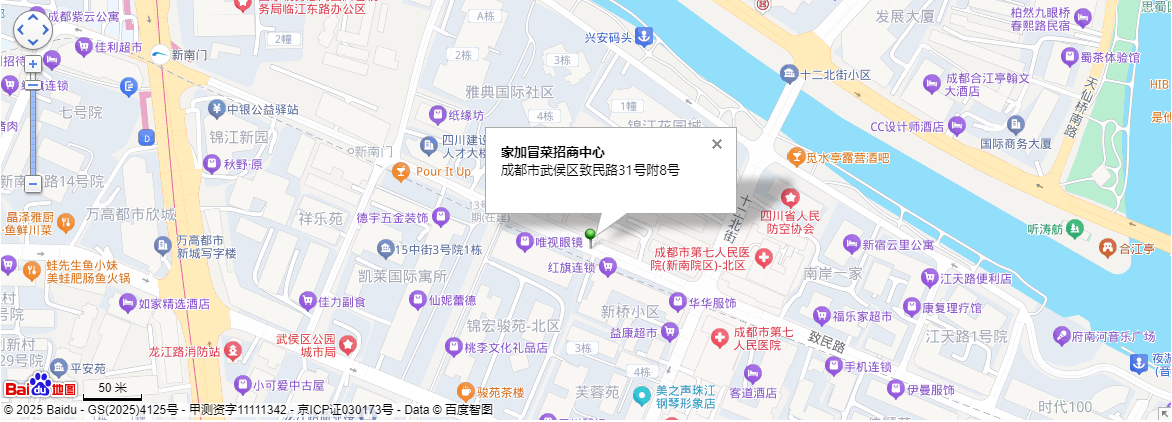Select the 合江亭 landmark marker
Screen dimensions: 1172x422
click(x=1107, y=246)
